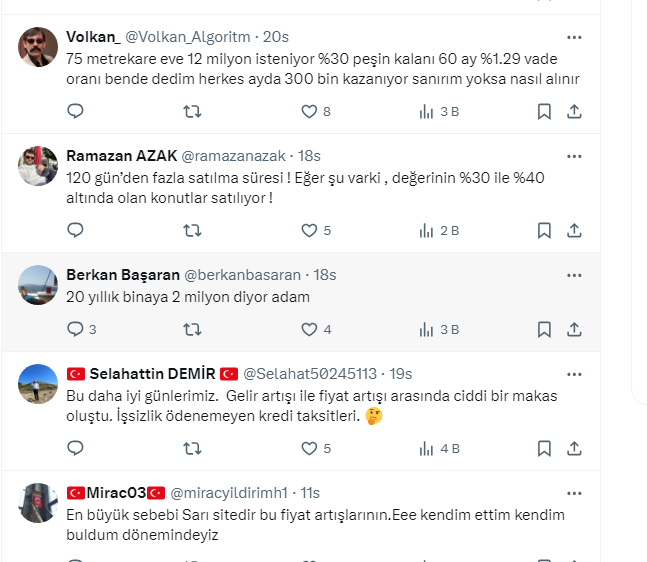Open overflow menu on Berkan Başaran's tweet
This screenshot has width=647, height=562.
pos(574,275)
